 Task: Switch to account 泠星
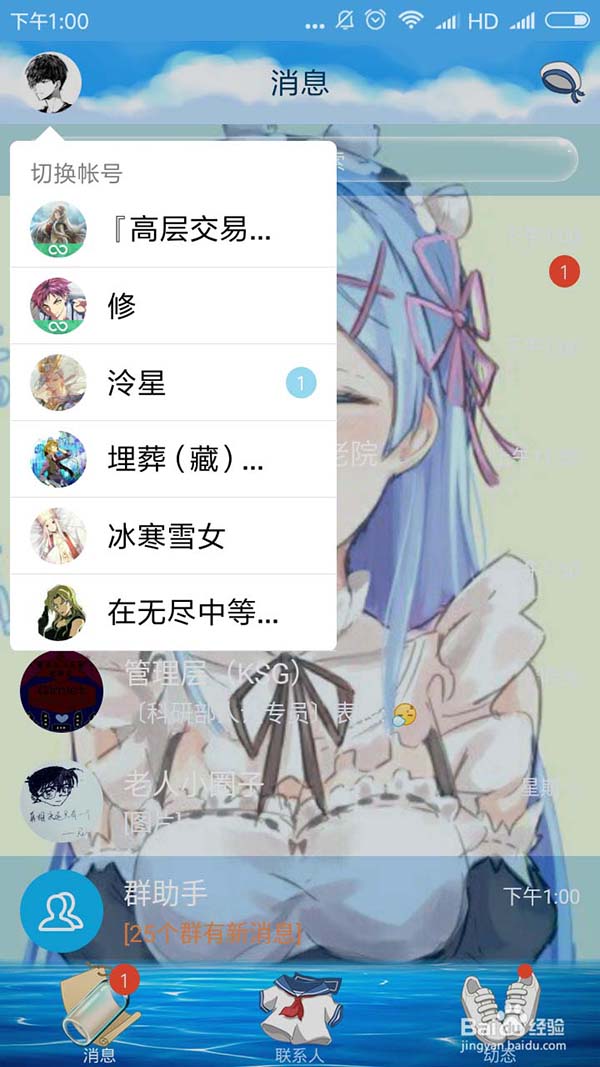tap(172, 383)
